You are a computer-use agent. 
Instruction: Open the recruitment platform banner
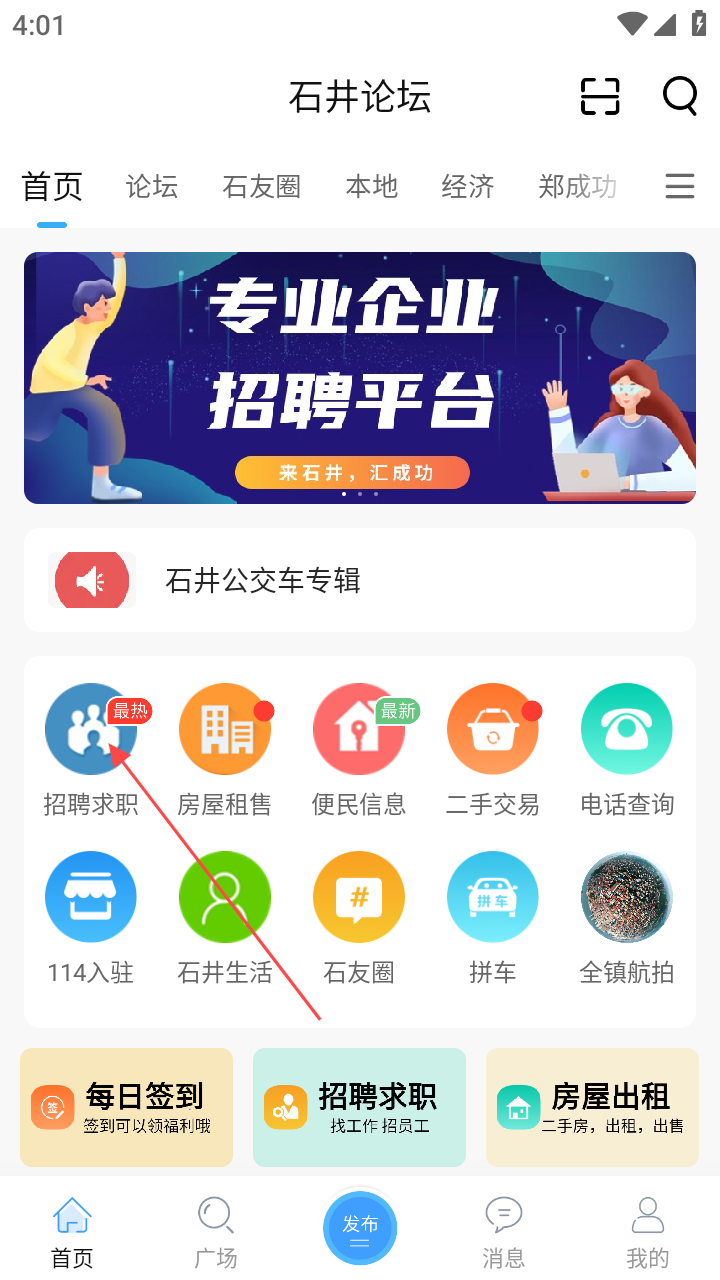click(x=360, y=378)
